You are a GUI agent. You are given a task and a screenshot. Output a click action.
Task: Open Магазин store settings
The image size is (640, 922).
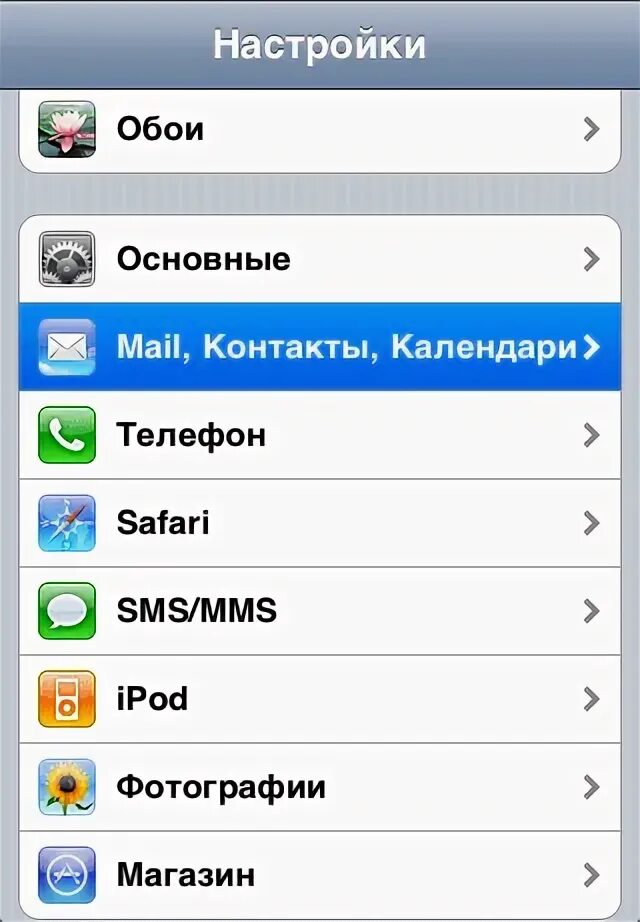click(320, 875)
